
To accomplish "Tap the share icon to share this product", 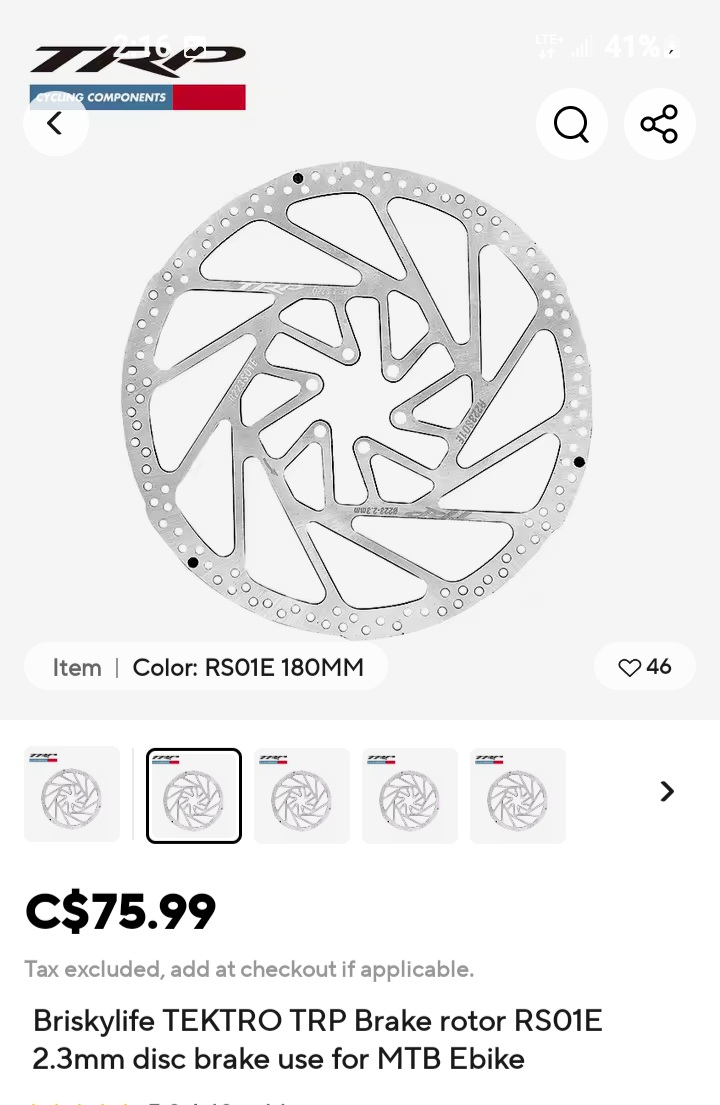I will click(x=659, y=124).
